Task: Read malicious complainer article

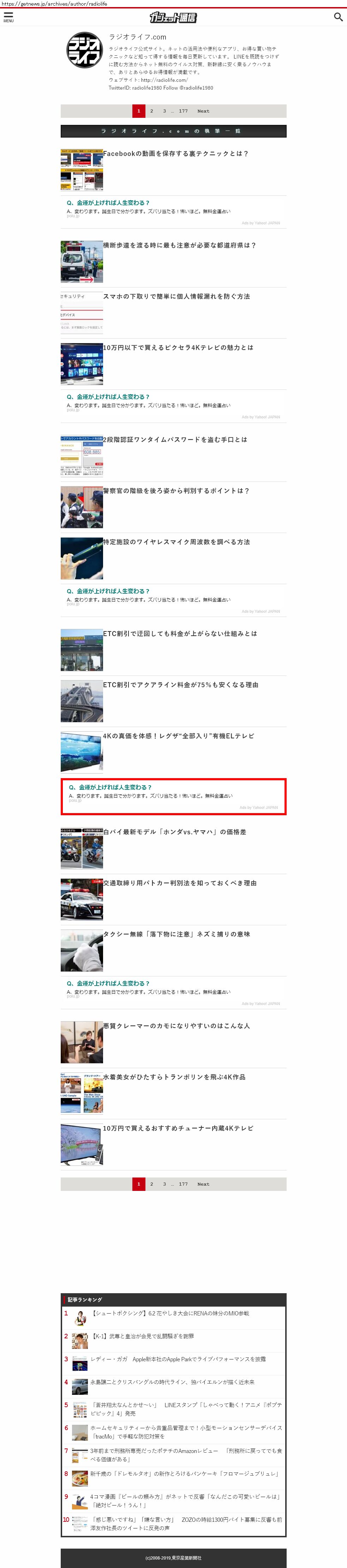Action: click(176, 1026)
